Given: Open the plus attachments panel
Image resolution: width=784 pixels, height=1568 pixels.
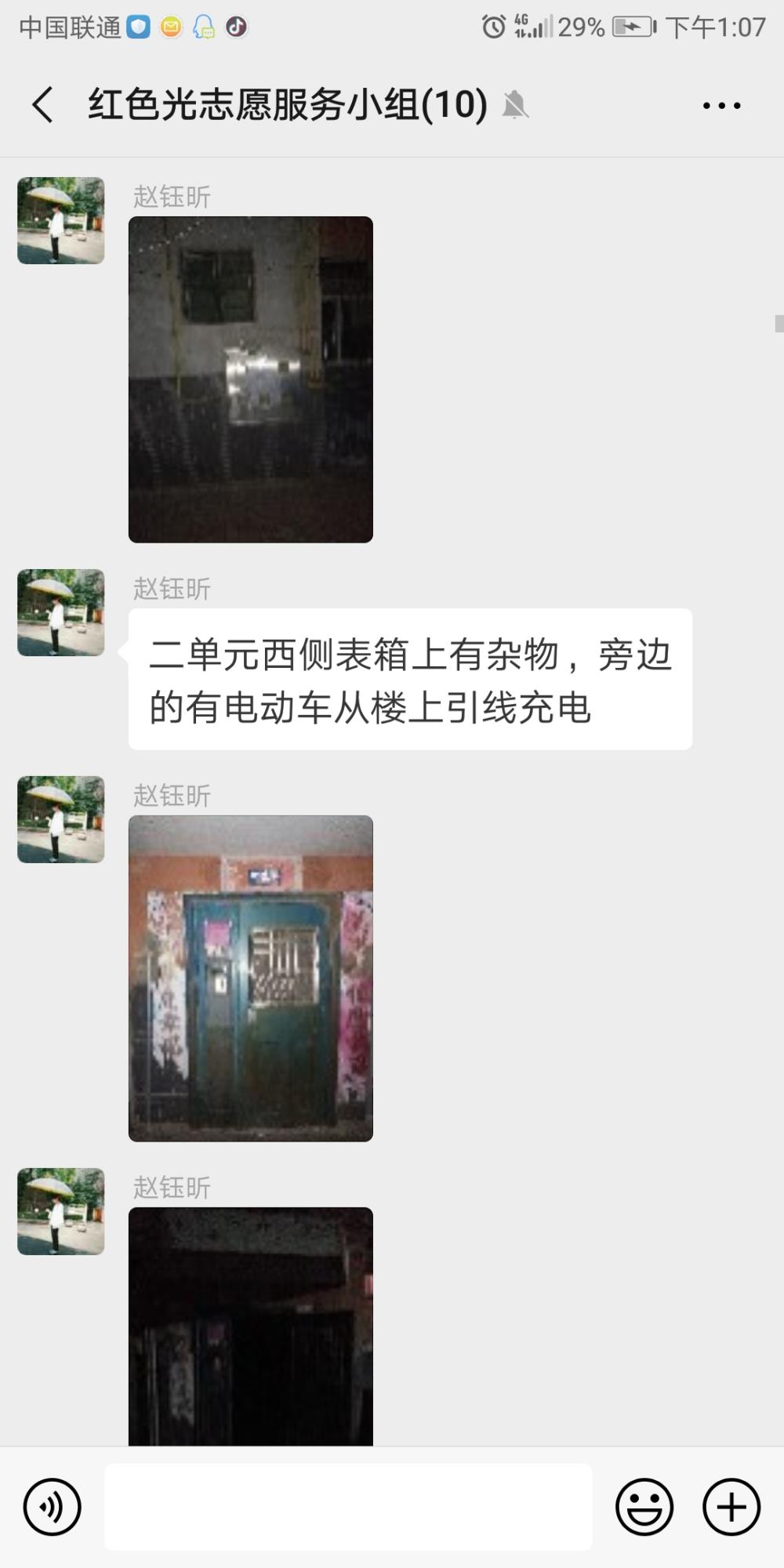Looking at the screenshot, I should pyautogui.click(x=731, y=1507).
